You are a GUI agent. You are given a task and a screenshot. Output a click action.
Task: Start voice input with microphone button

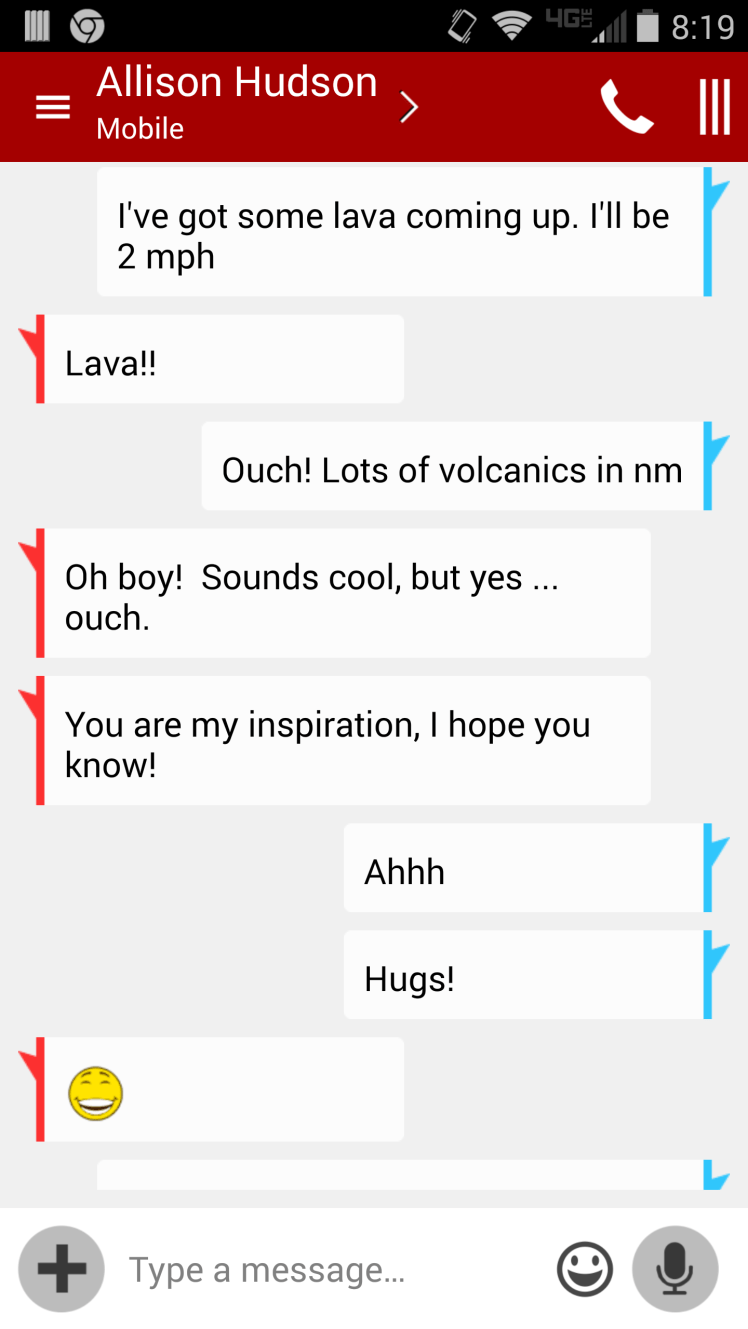point(675,1269)
